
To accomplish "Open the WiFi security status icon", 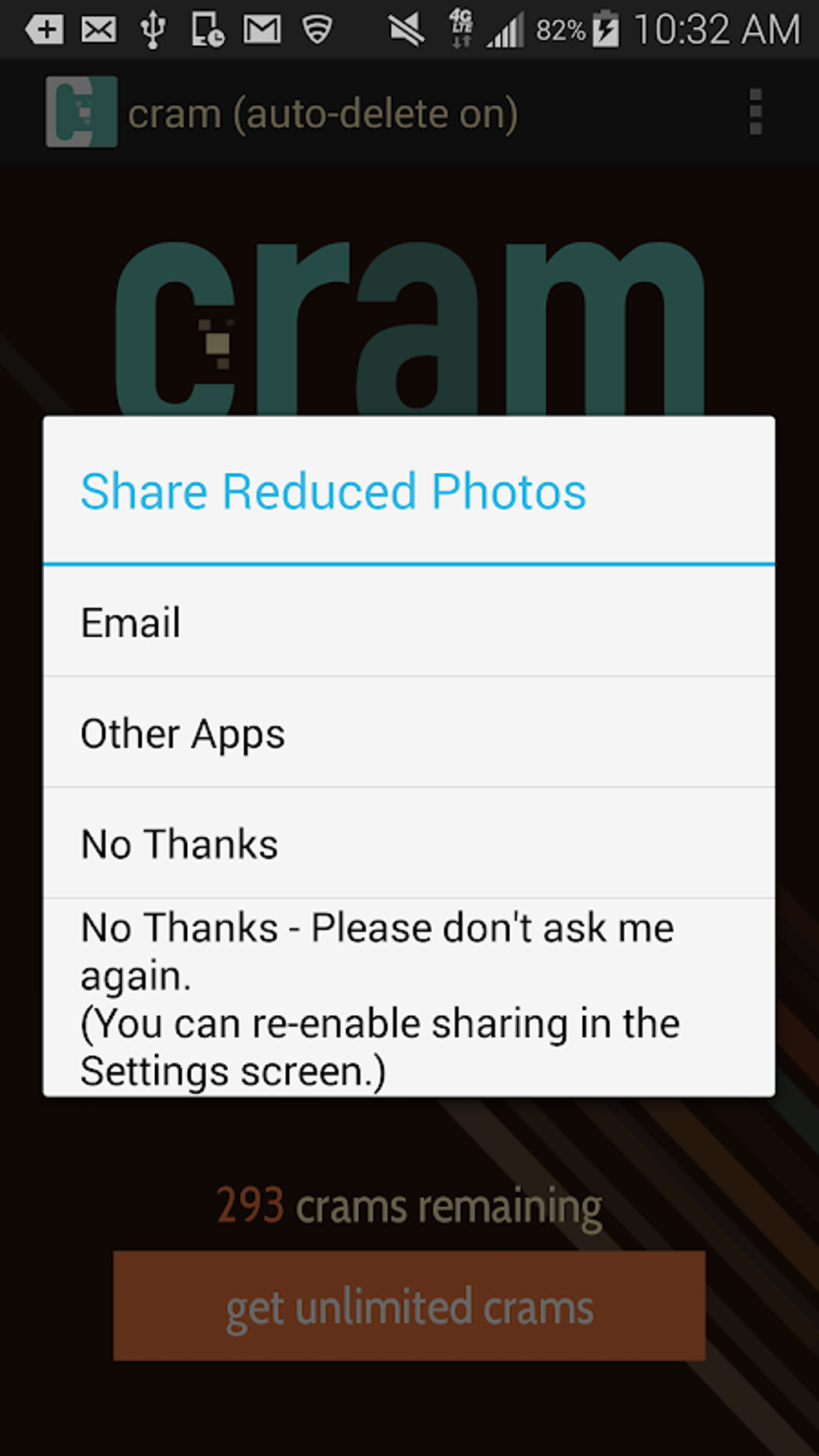I will pos(316,29).
